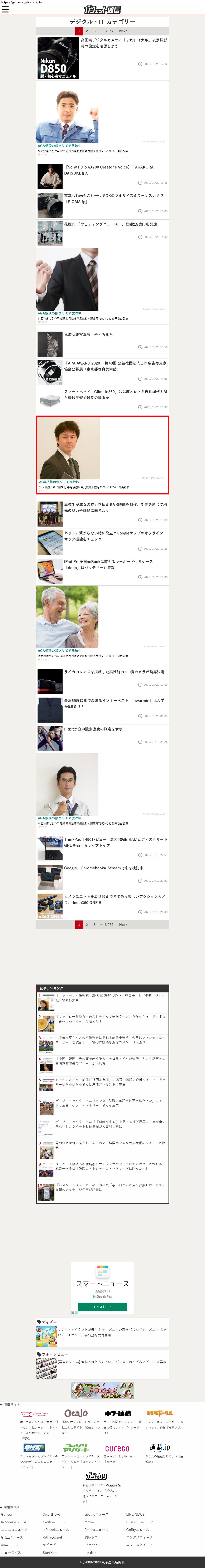This screenshot has width=205, height=1568.
Task: Visit the Otajo related site
Action: (76, 1413)
